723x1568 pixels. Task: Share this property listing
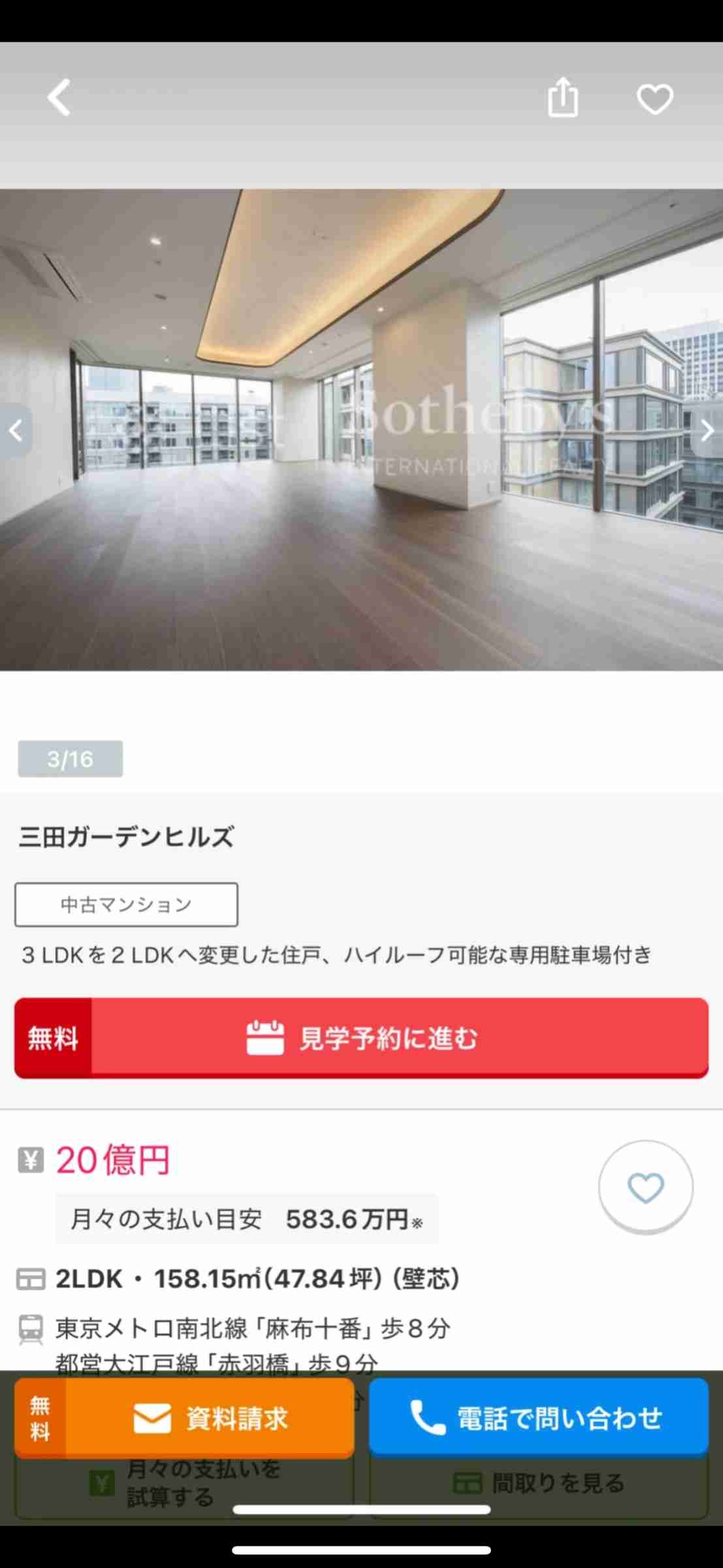[562, 98]
